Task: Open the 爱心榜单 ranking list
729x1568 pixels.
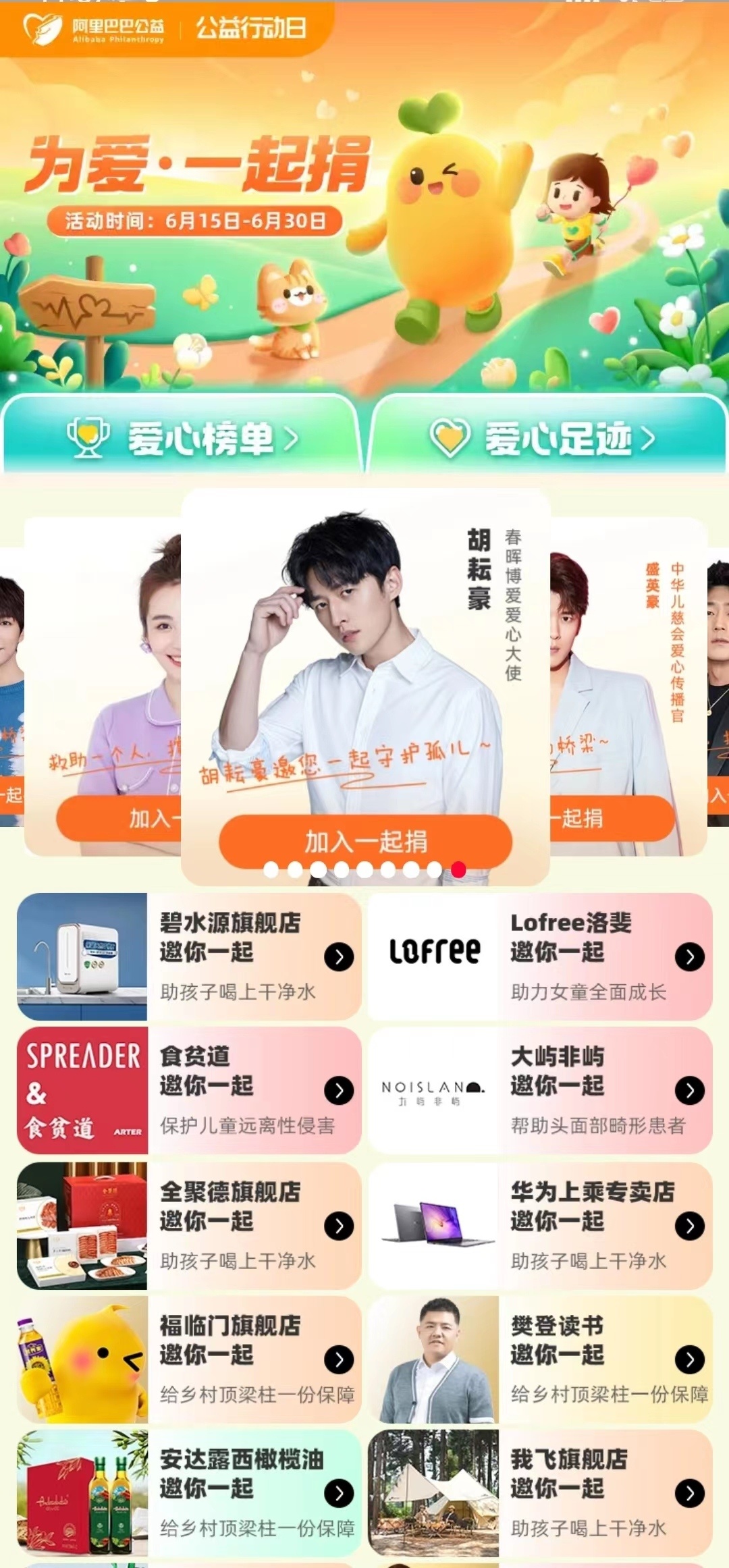Action: 181,437
